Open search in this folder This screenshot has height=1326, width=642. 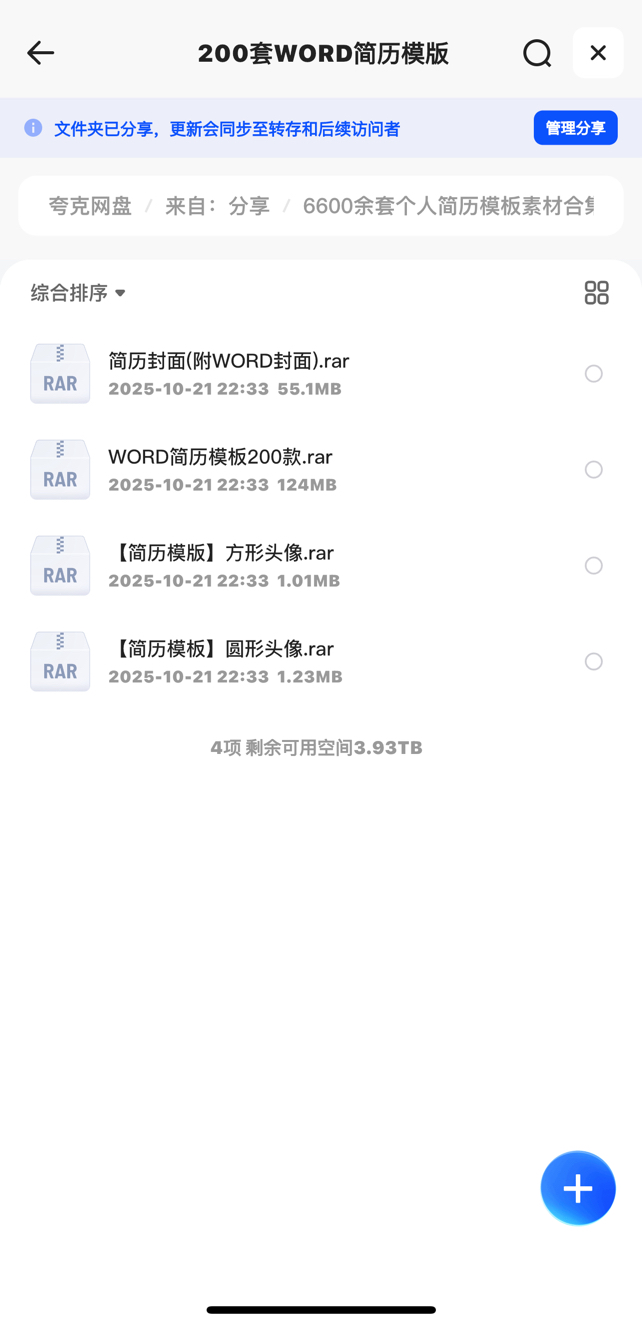tap(537, 53)
